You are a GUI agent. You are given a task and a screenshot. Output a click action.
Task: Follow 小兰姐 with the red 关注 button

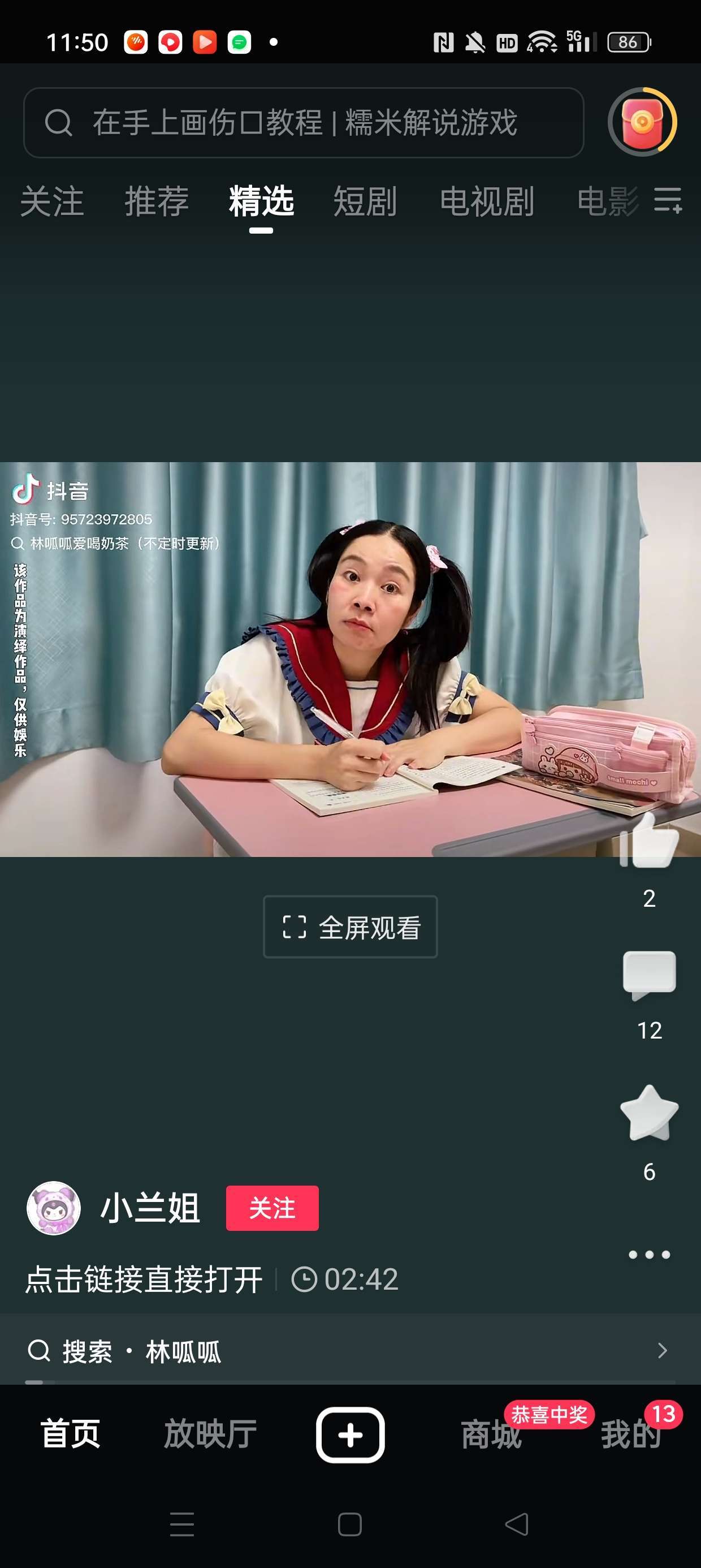(272, 1208)
